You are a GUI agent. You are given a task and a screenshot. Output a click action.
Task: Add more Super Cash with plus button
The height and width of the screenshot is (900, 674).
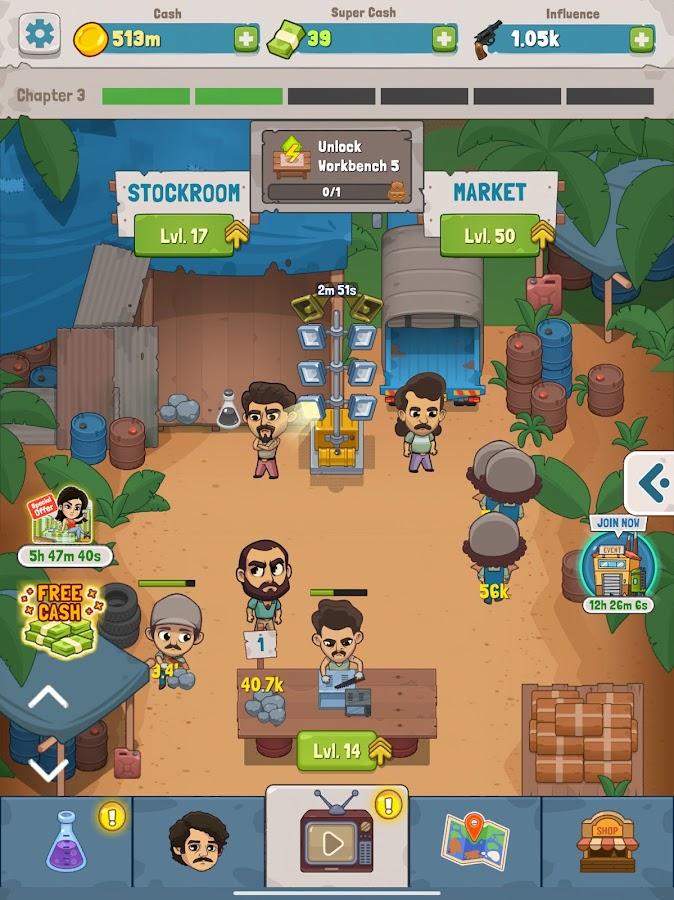(444, 39)
